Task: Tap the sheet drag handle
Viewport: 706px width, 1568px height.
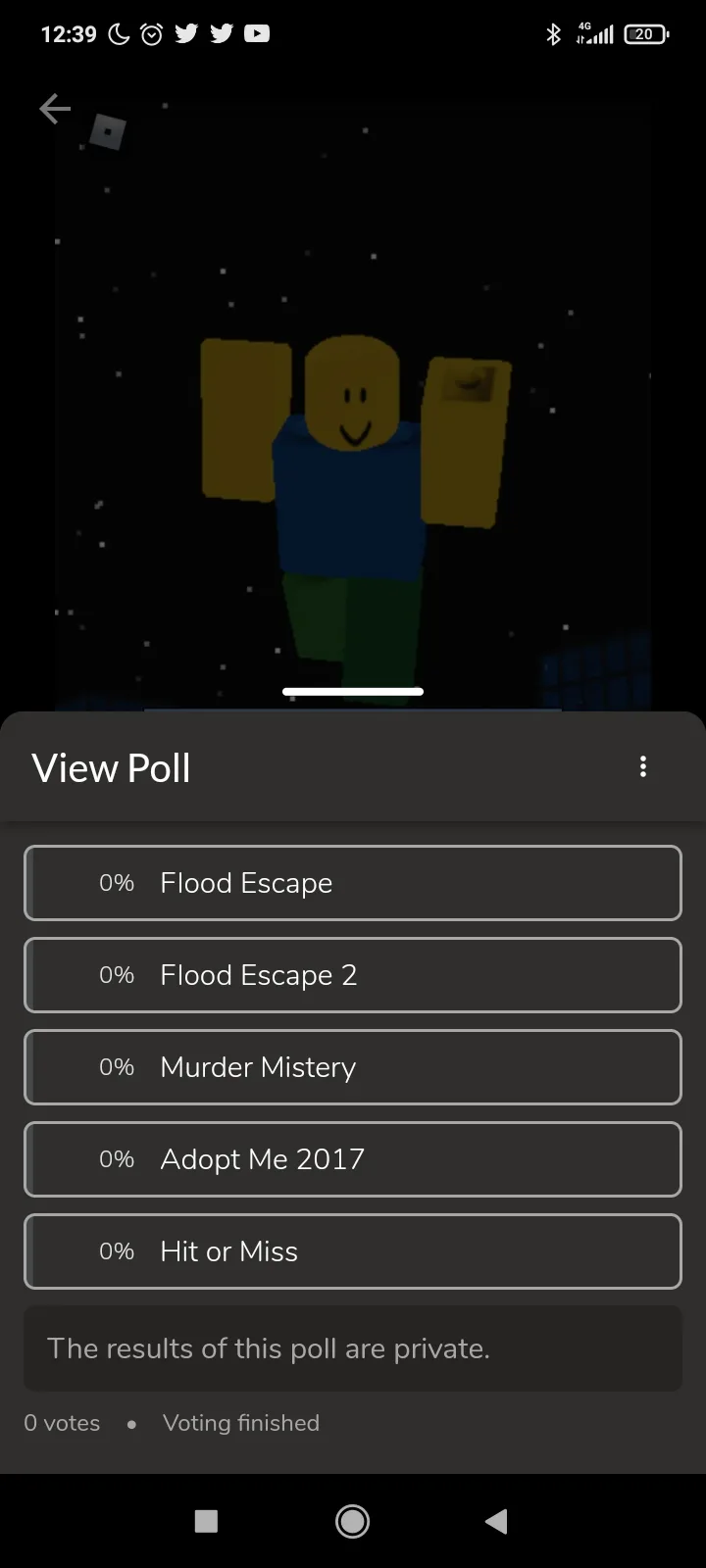Action: coord(353,692)
